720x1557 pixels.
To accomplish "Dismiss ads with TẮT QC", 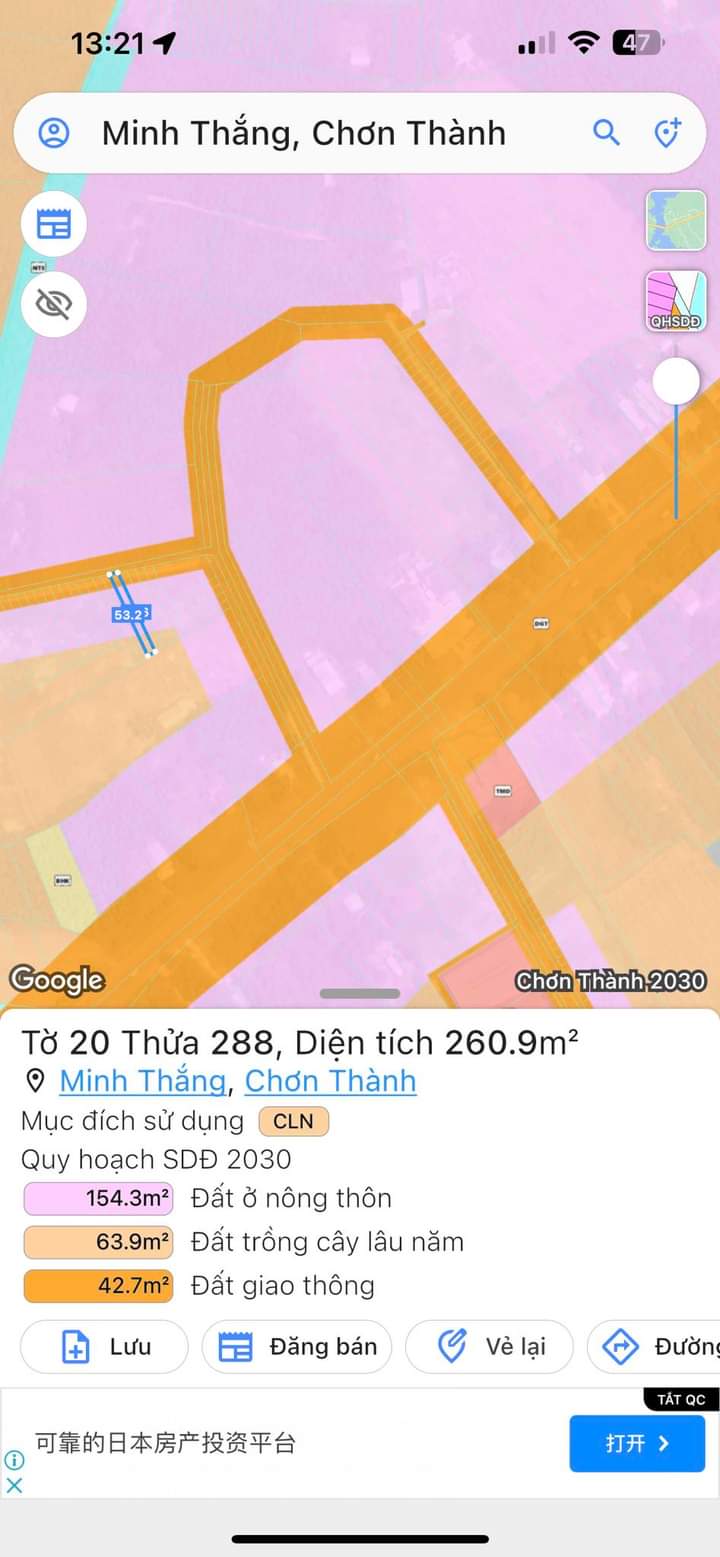I will pyautogui.click(x=681, y=1399).
